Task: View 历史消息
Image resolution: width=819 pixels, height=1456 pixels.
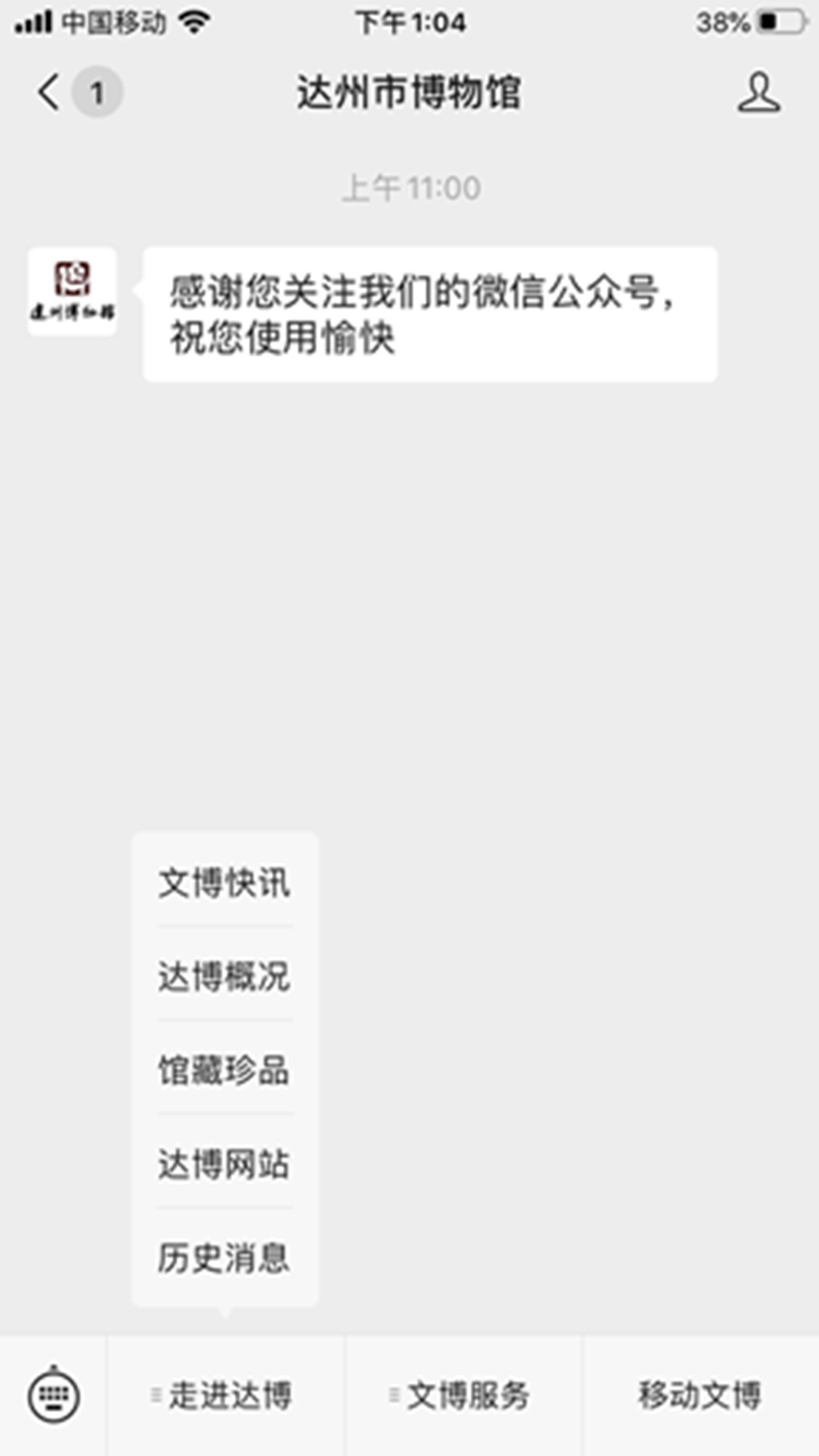Action: (224, 1257)
